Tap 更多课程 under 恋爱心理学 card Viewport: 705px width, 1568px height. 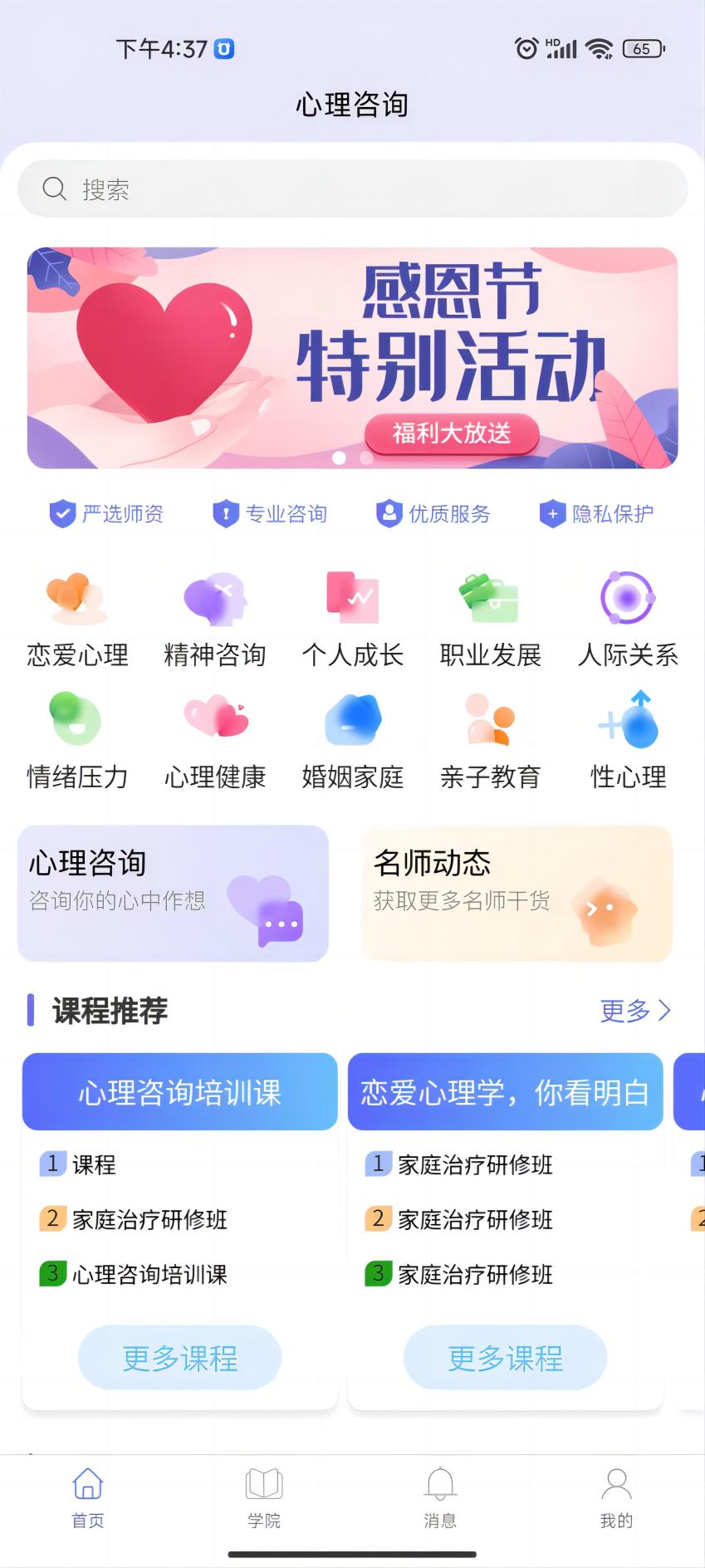pyautogui.click(x=505, y=1358)
